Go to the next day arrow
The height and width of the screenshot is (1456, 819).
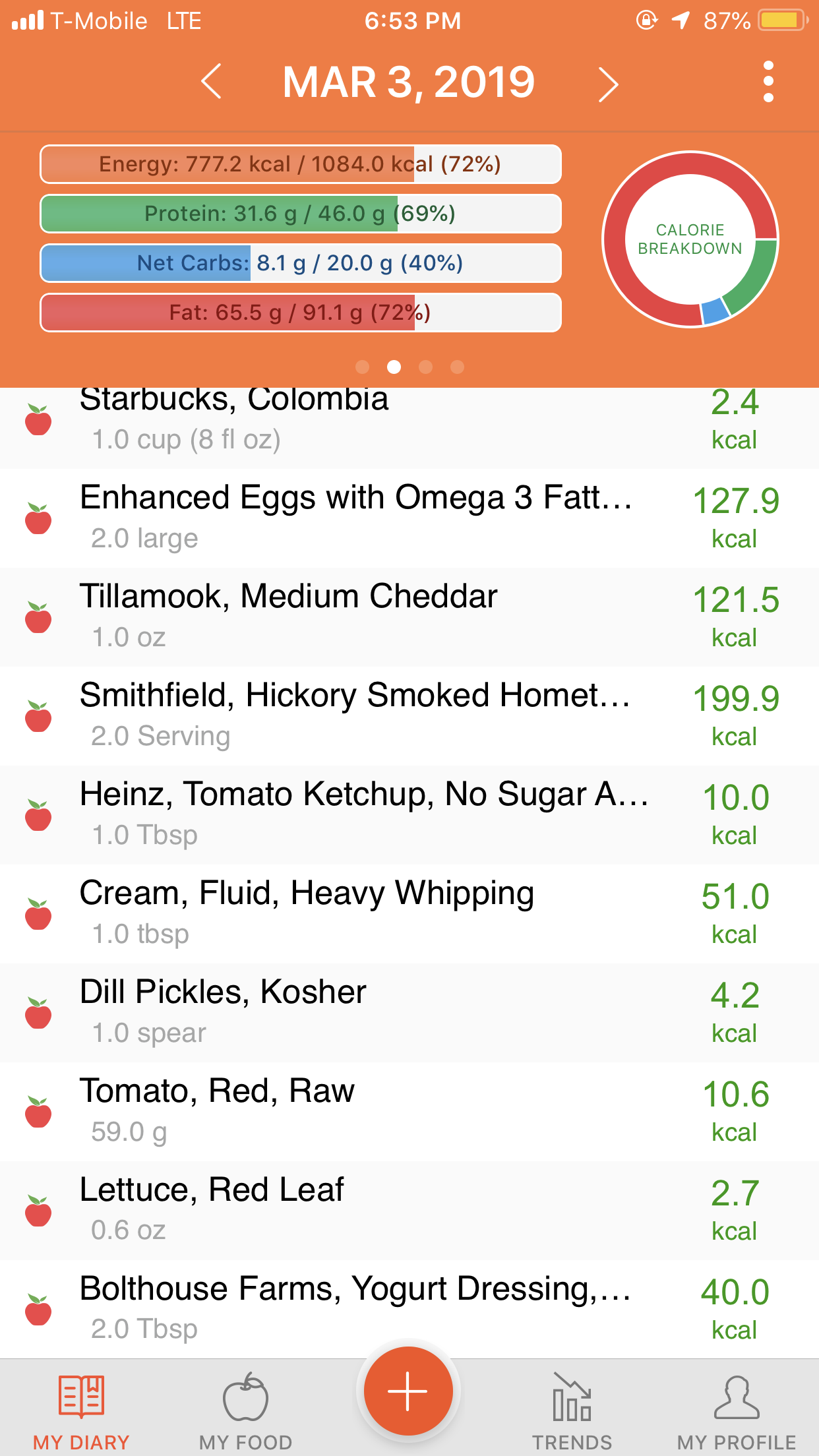pos(607,84)
